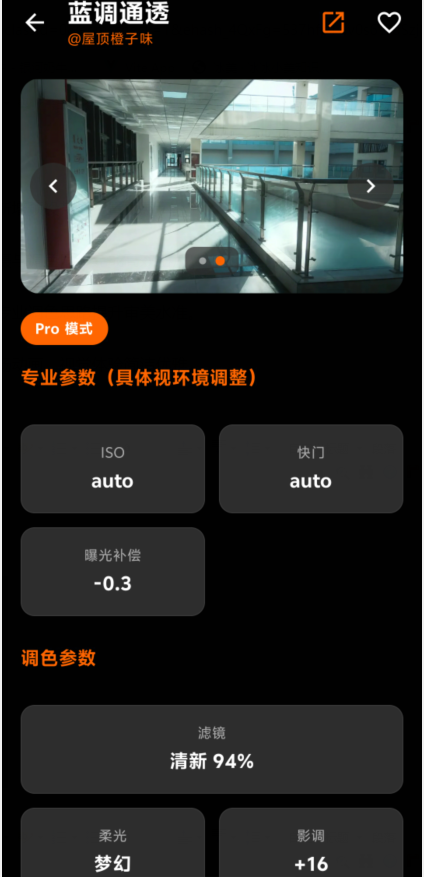Go back using the top-left arrow
424x877 pixels.
point(35,22)
